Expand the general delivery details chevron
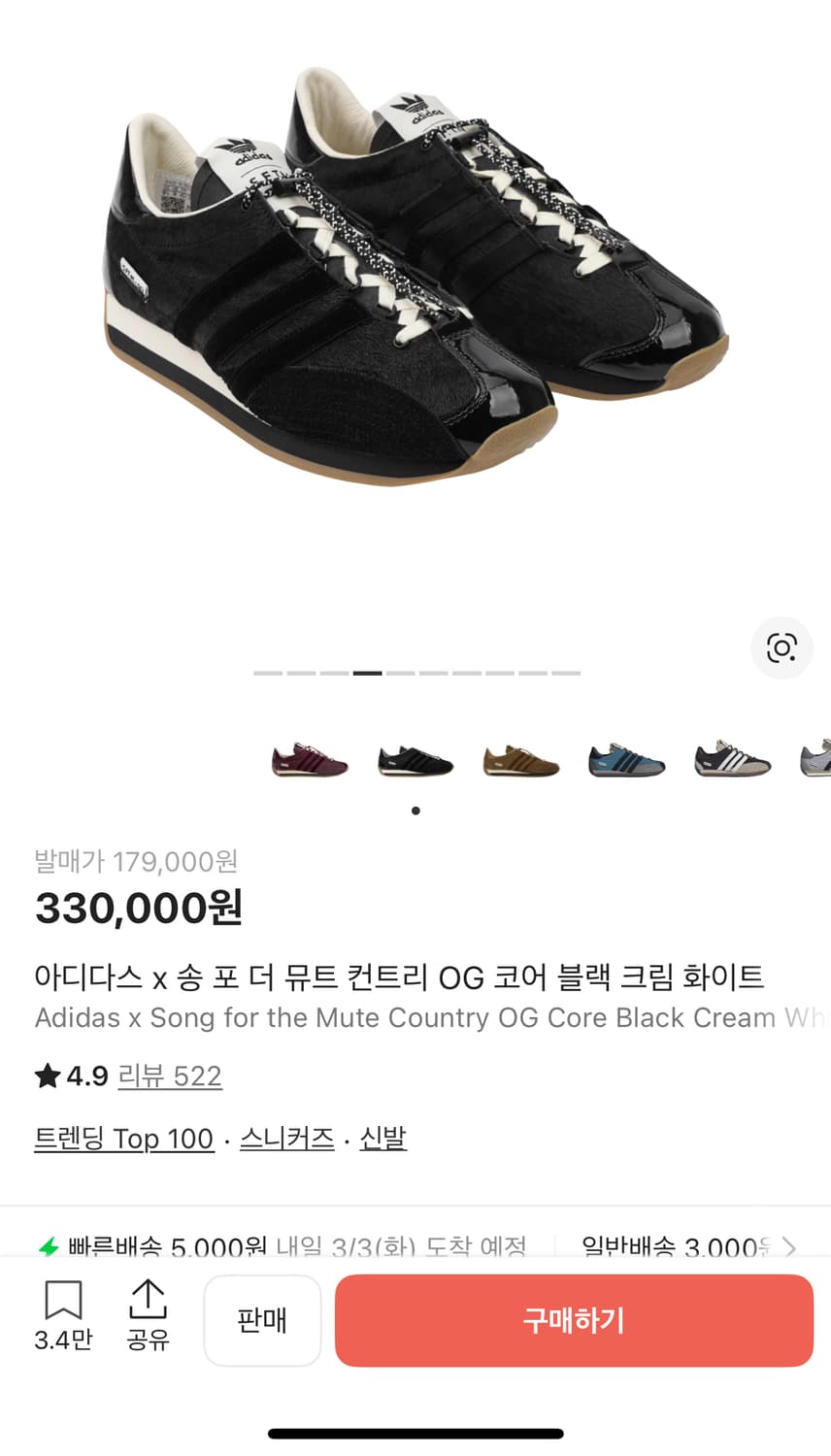Viewport: 831px width, 1456px height. pos(788,1249)
